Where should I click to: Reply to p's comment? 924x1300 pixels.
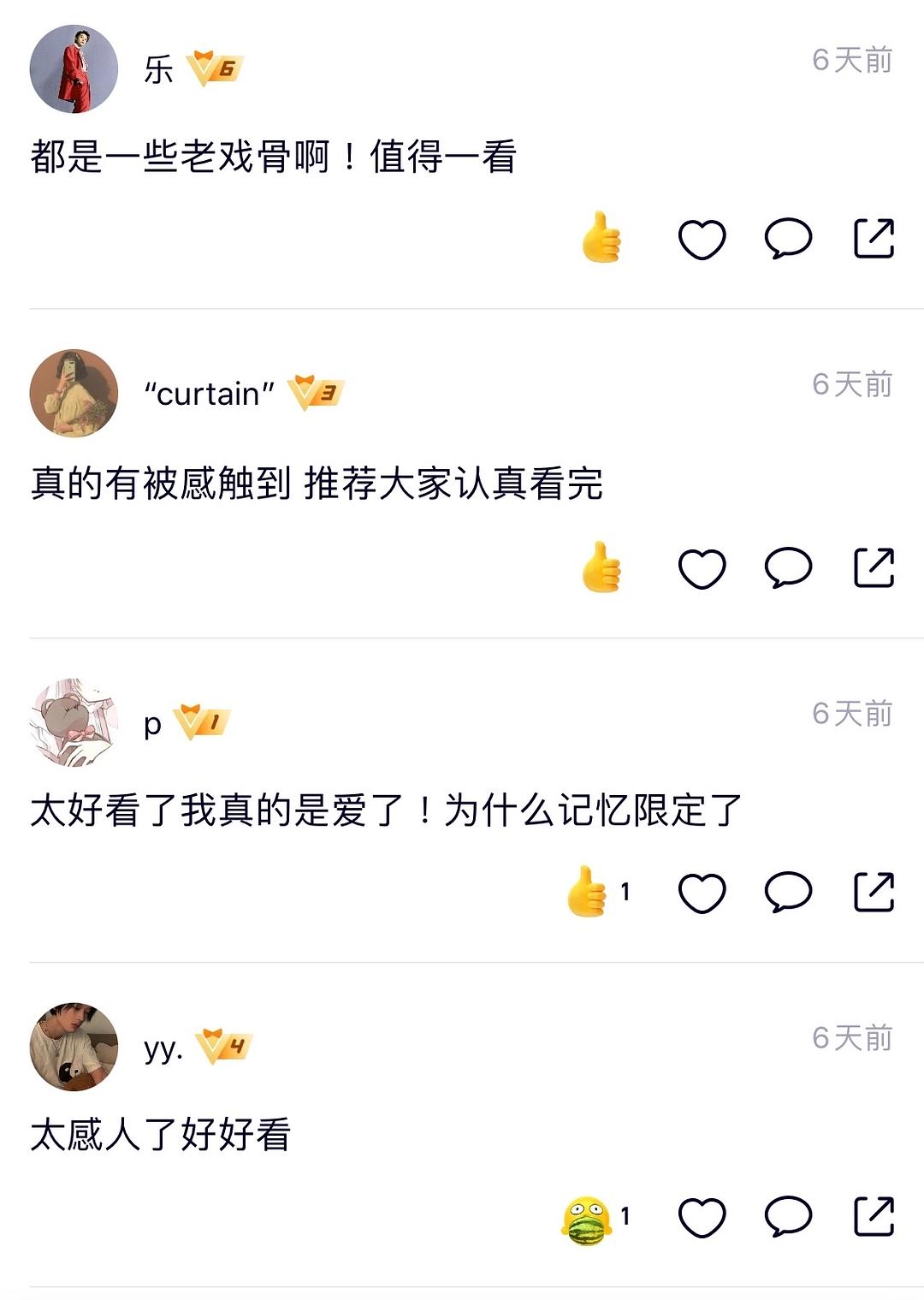(x=787, y=892)
